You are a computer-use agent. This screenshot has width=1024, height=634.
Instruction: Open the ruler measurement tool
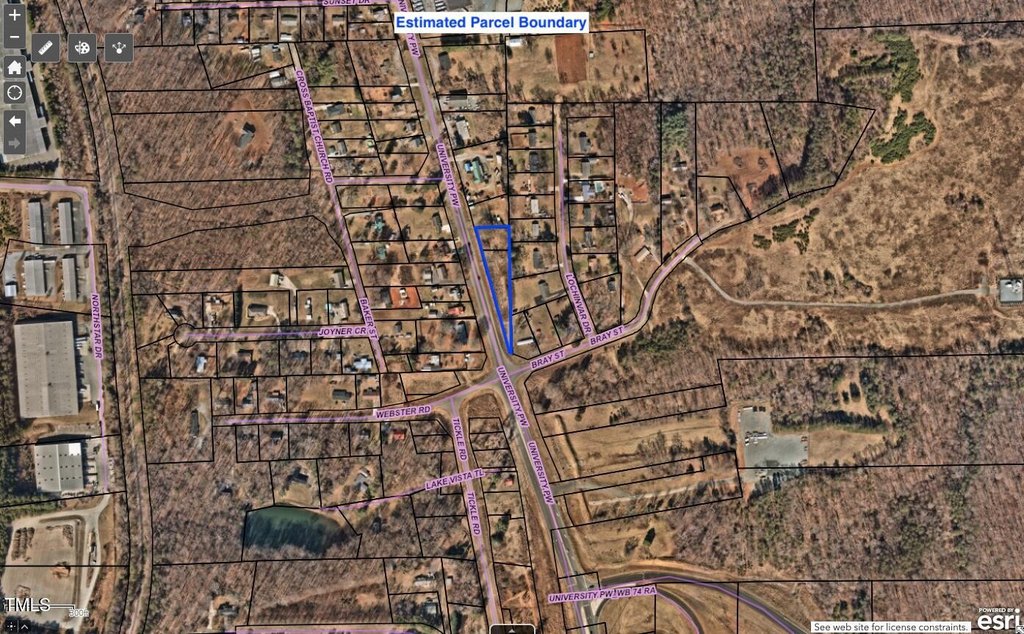pyautogui.click(x=45, y=47)
